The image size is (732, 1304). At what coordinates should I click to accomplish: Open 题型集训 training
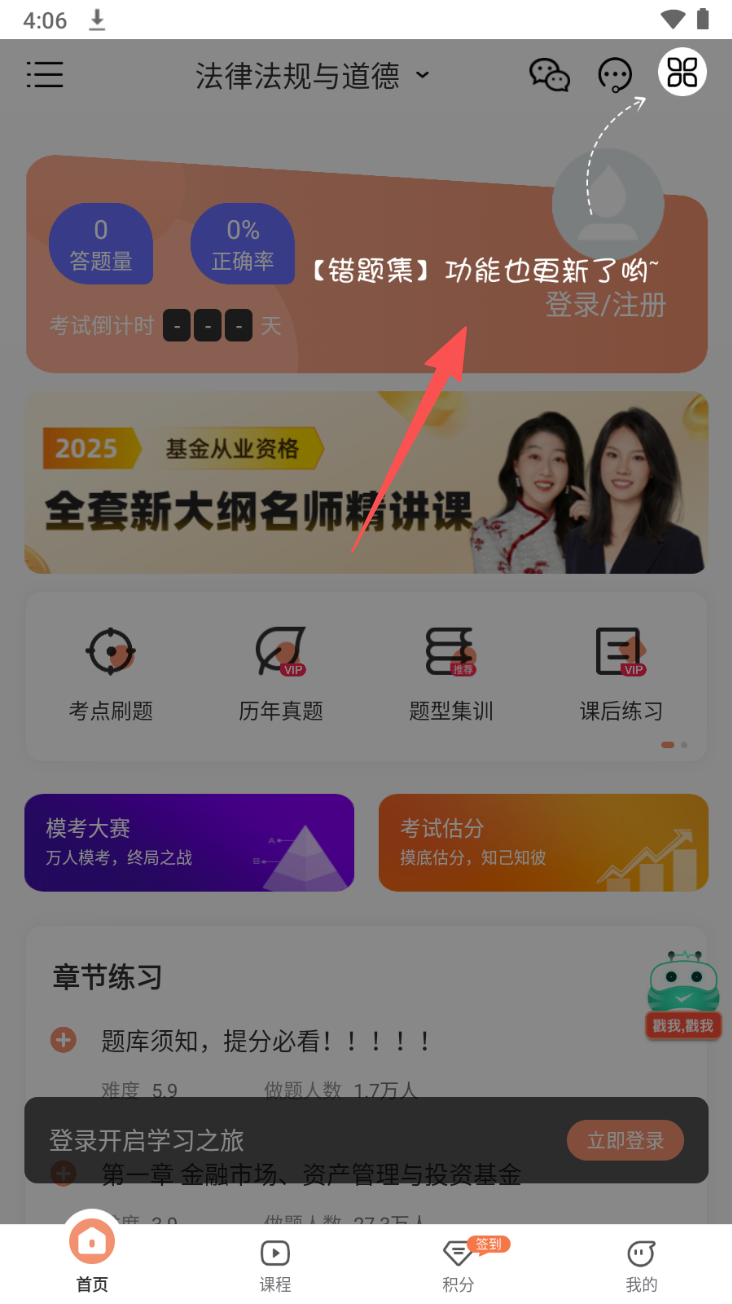coord(451,673)
